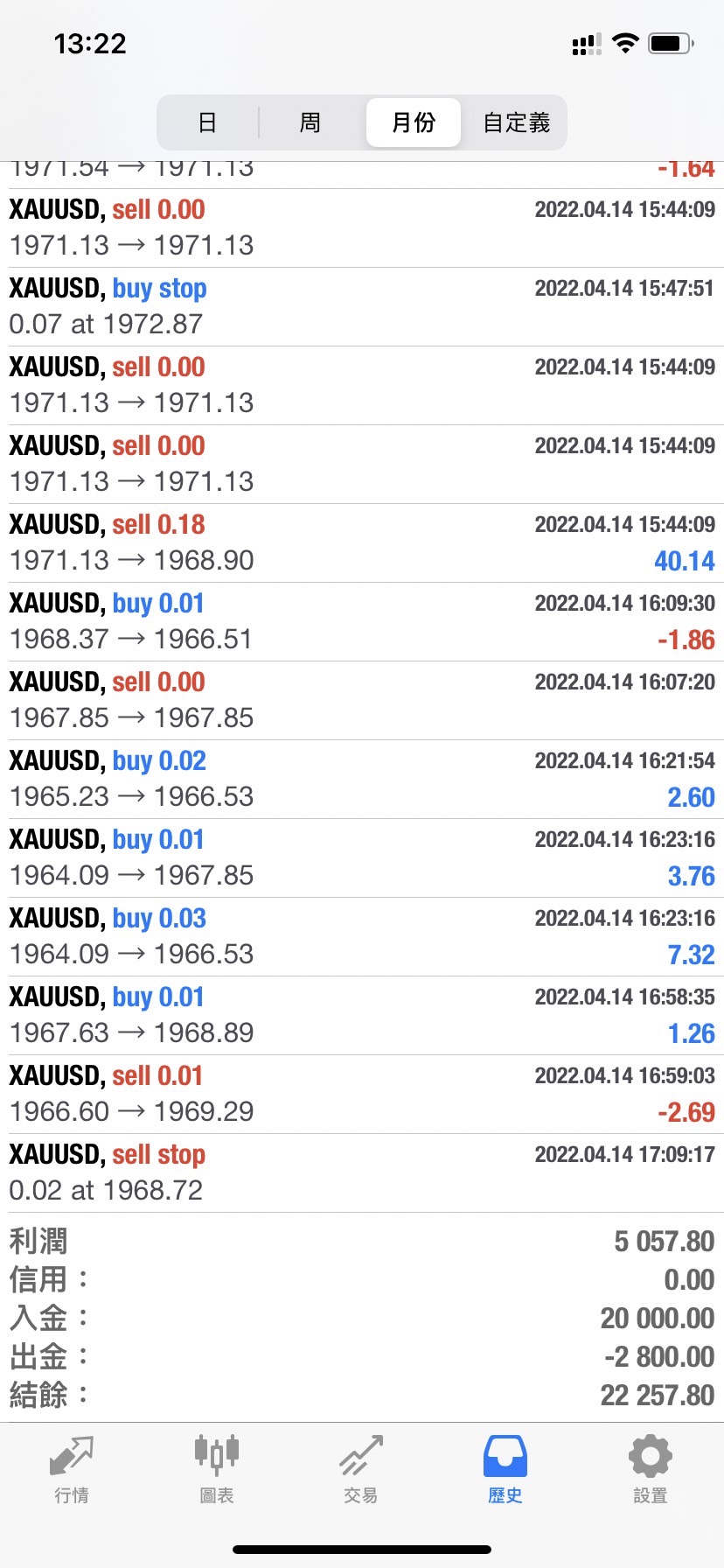
Task: Choose the 月份 period filter
Action: 413,122
